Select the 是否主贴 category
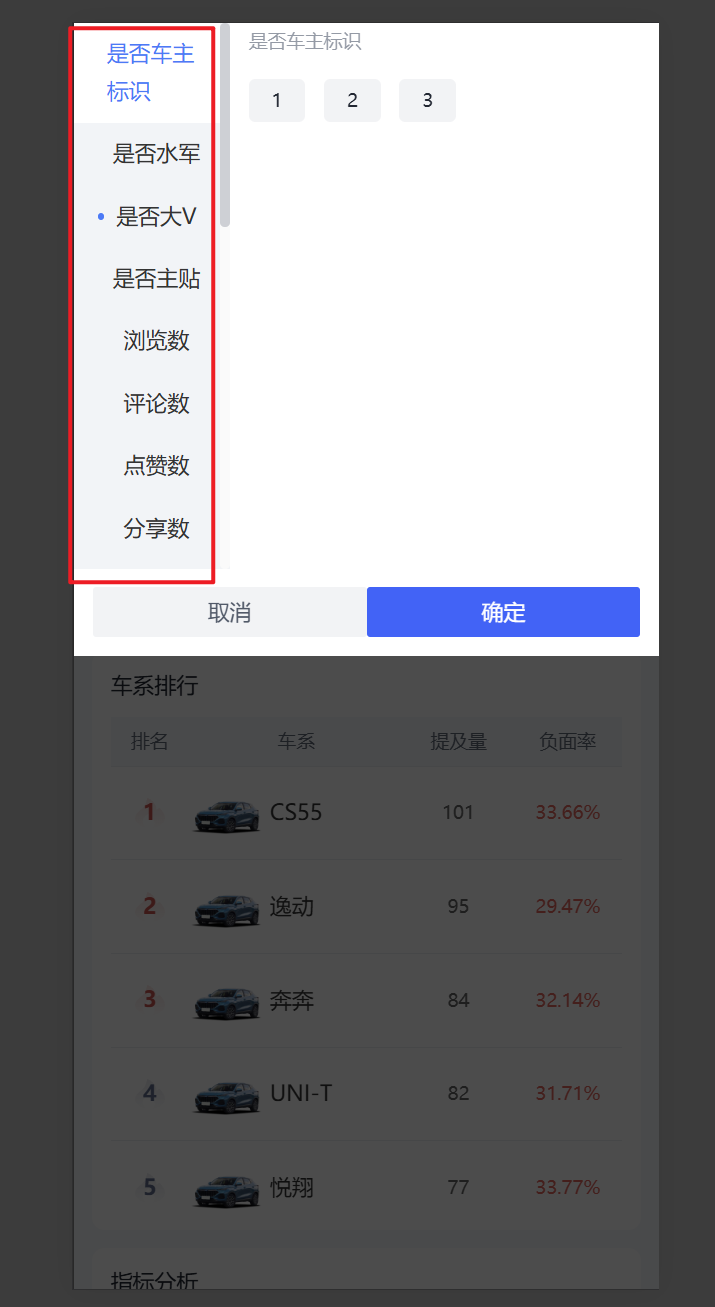The width and height of the screenshot is (715, 1307). click(156, 279)
